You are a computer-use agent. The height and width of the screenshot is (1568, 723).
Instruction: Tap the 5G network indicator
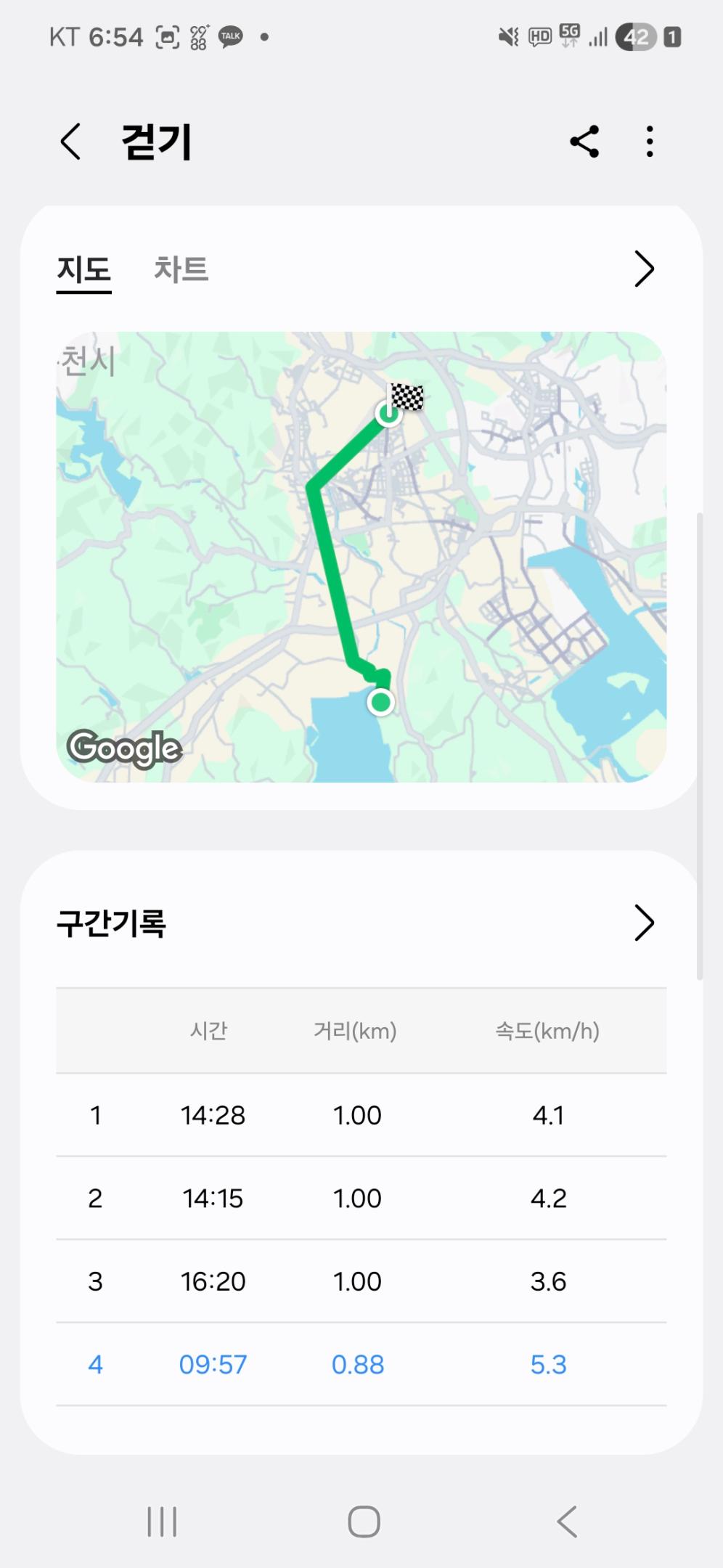[570, 36]
